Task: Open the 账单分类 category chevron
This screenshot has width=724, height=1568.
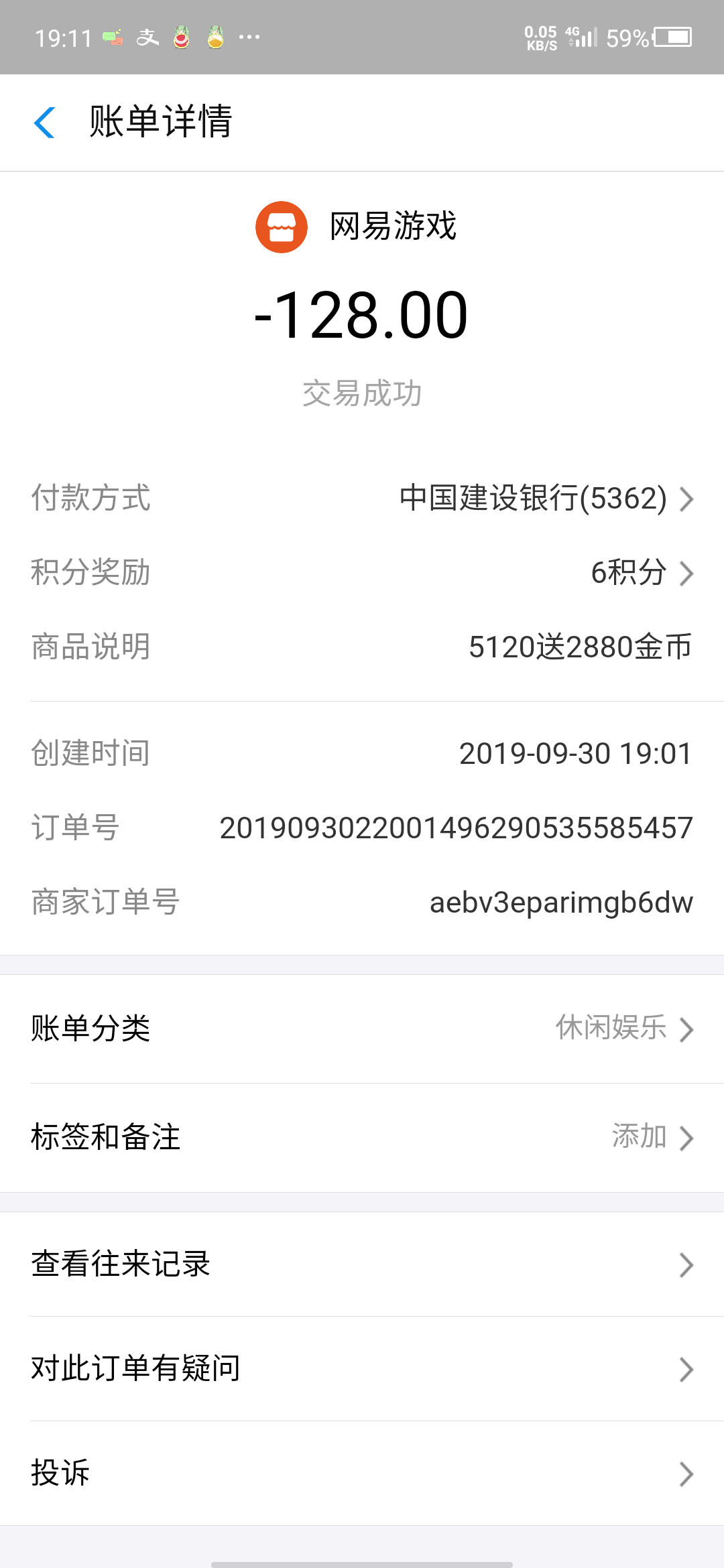Action: (x=687, y=1030)
